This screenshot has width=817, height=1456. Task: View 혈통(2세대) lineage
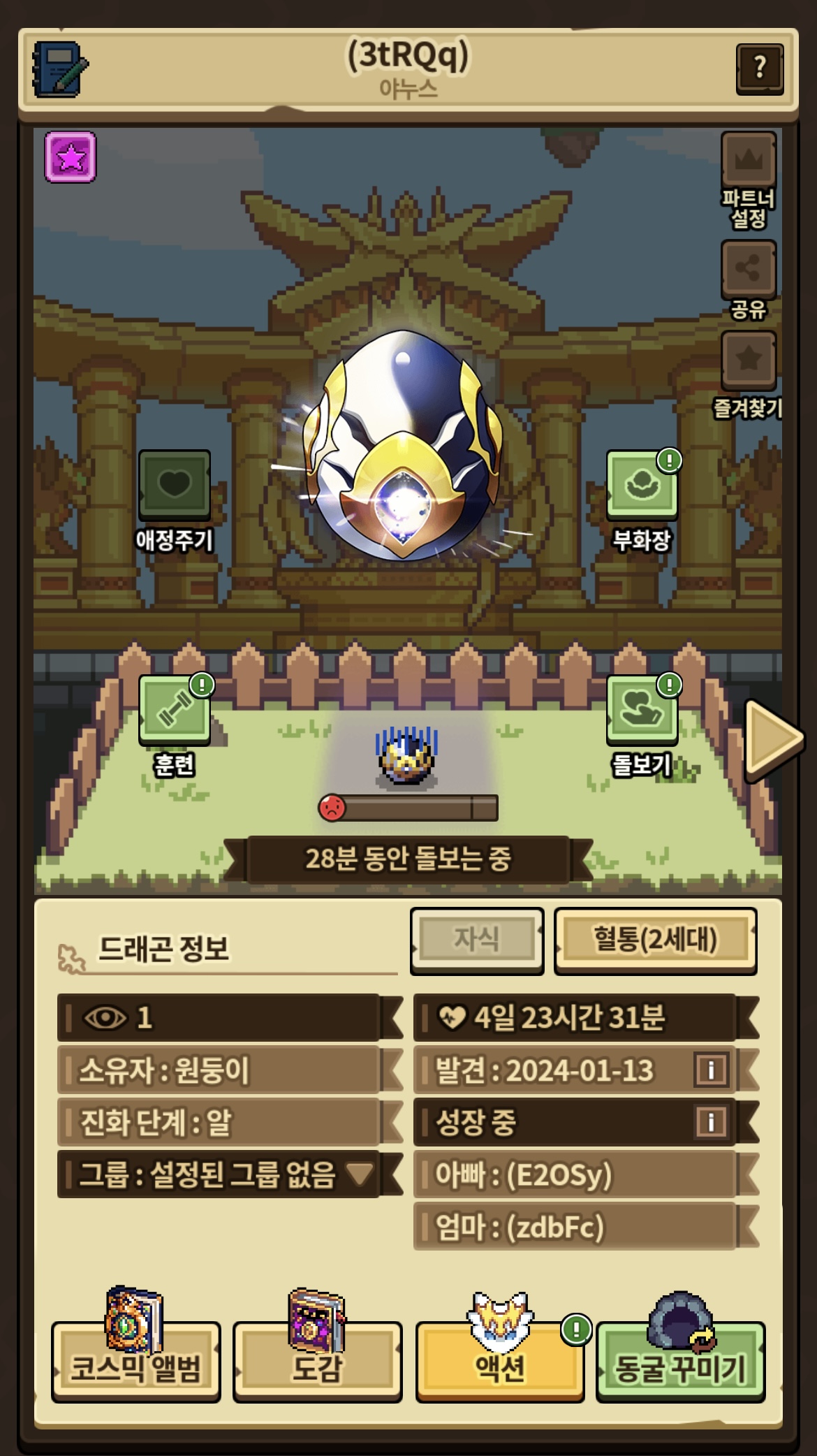(x=655, y=940)
